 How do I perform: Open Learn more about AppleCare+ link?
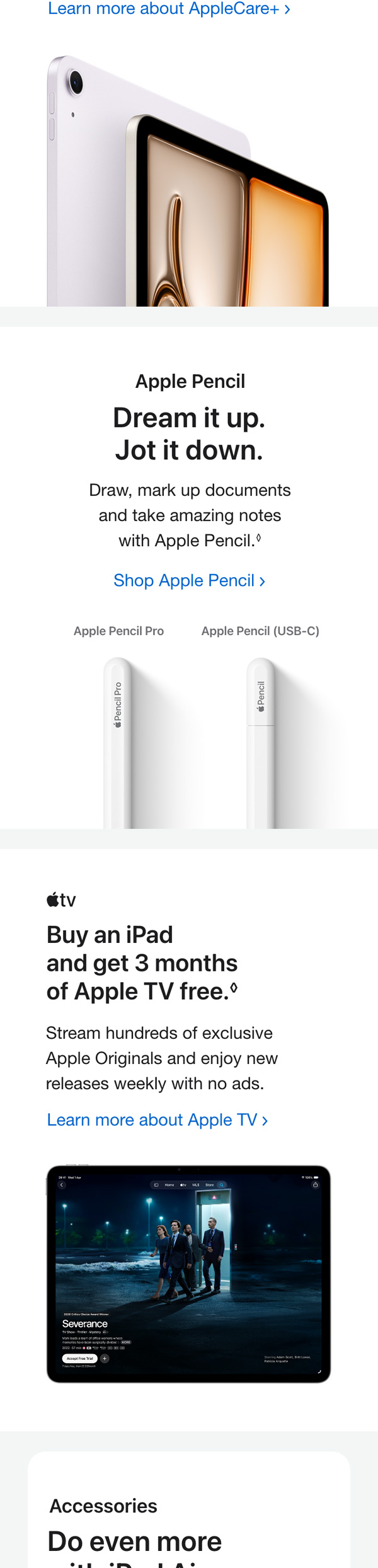coord(169,8)
